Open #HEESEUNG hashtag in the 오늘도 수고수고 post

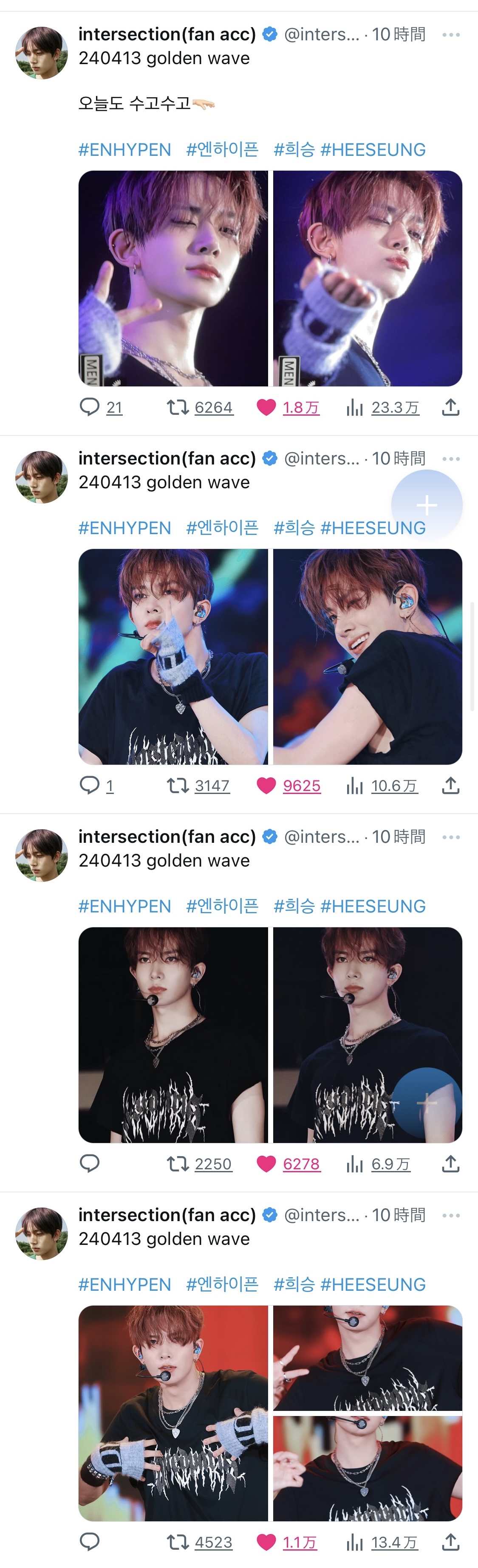(373, 150)
